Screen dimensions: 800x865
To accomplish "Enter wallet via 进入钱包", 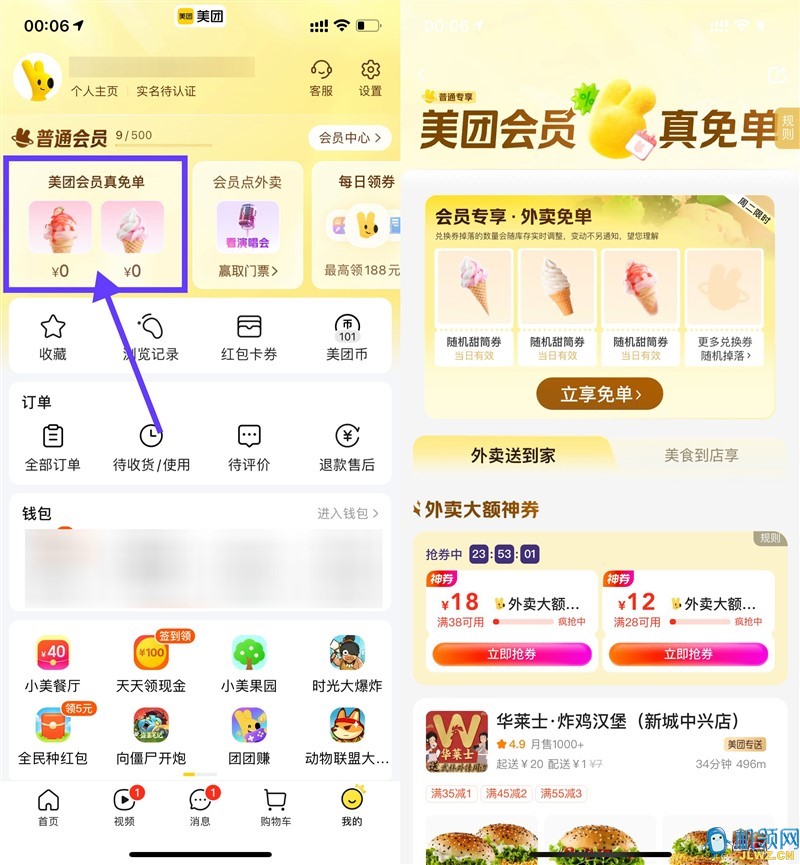I will 348,513.
